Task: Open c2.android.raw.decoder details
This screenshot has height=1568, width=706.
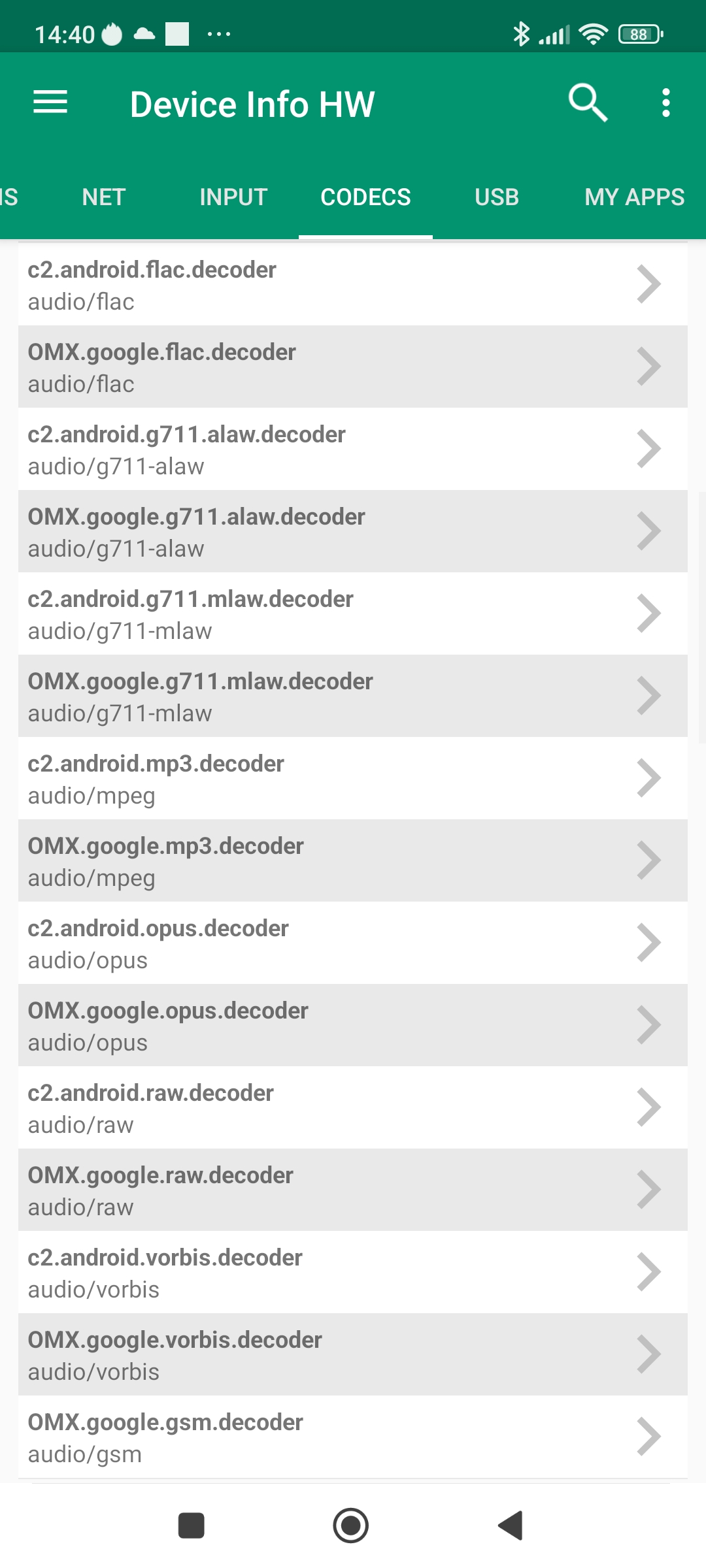Action: coord(353,1108)
